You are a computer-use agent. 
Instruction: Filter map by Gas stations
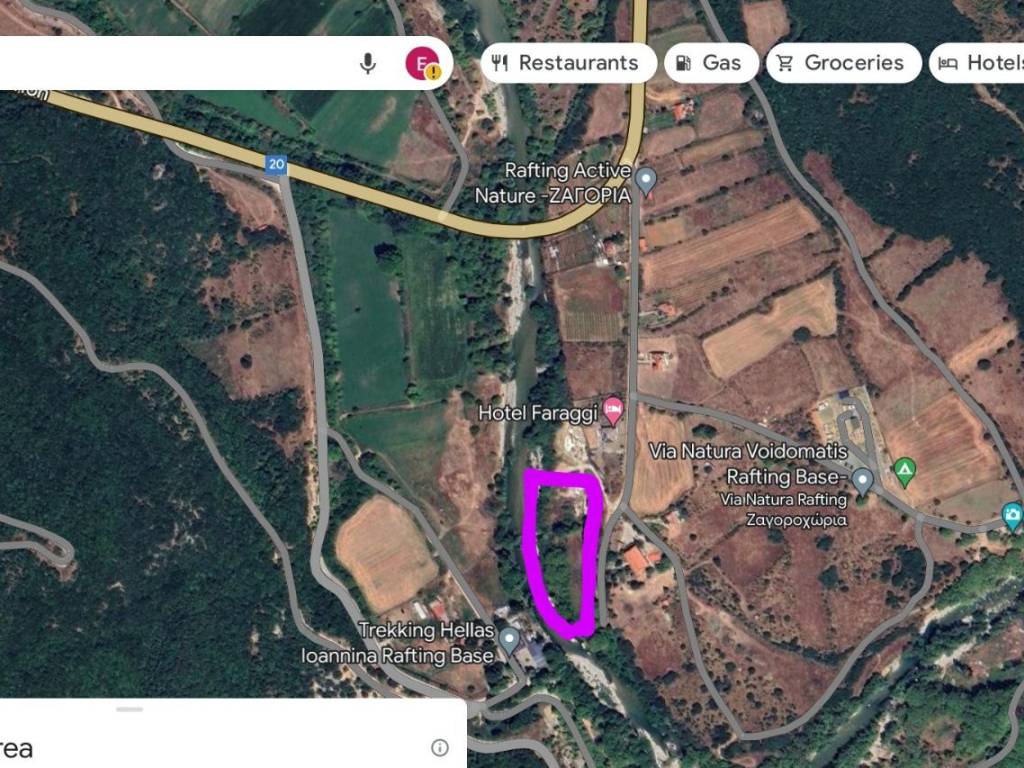[x=708, y=63]
